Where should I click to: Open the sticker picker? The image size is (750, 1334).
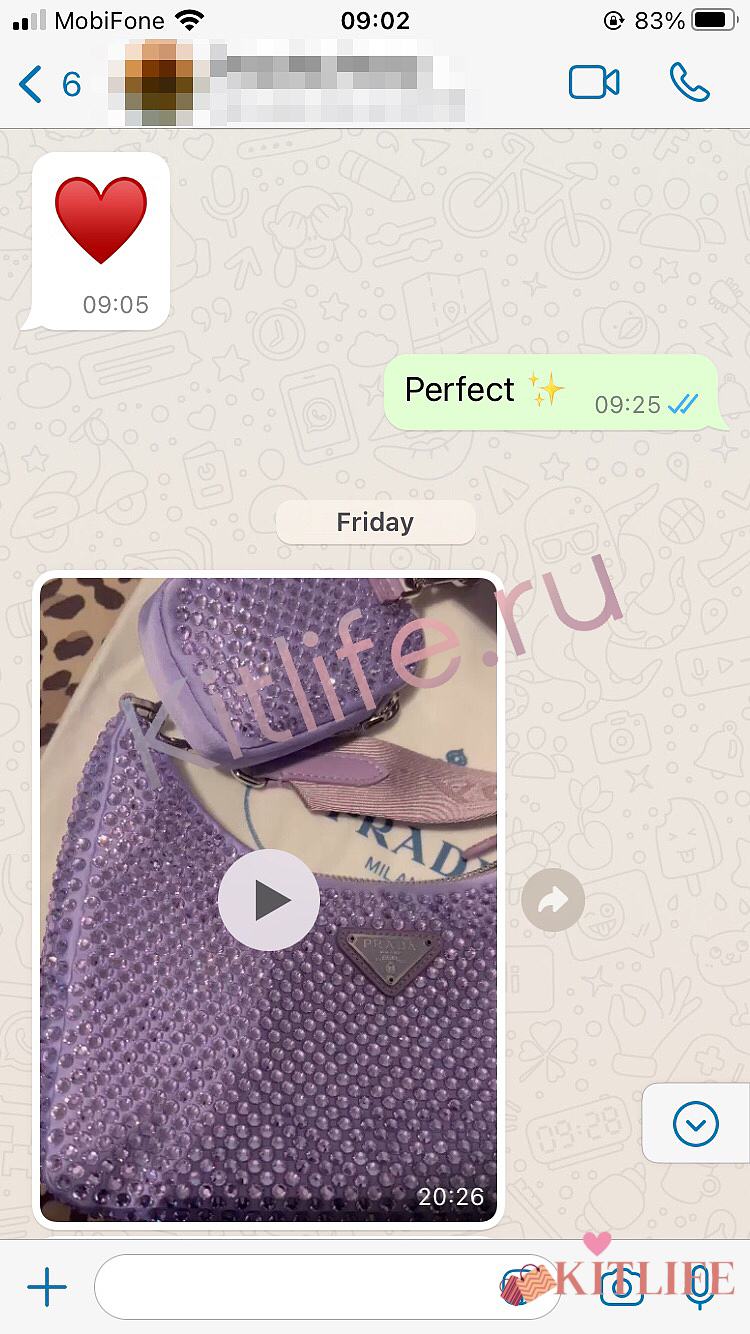click(520, 1287)
